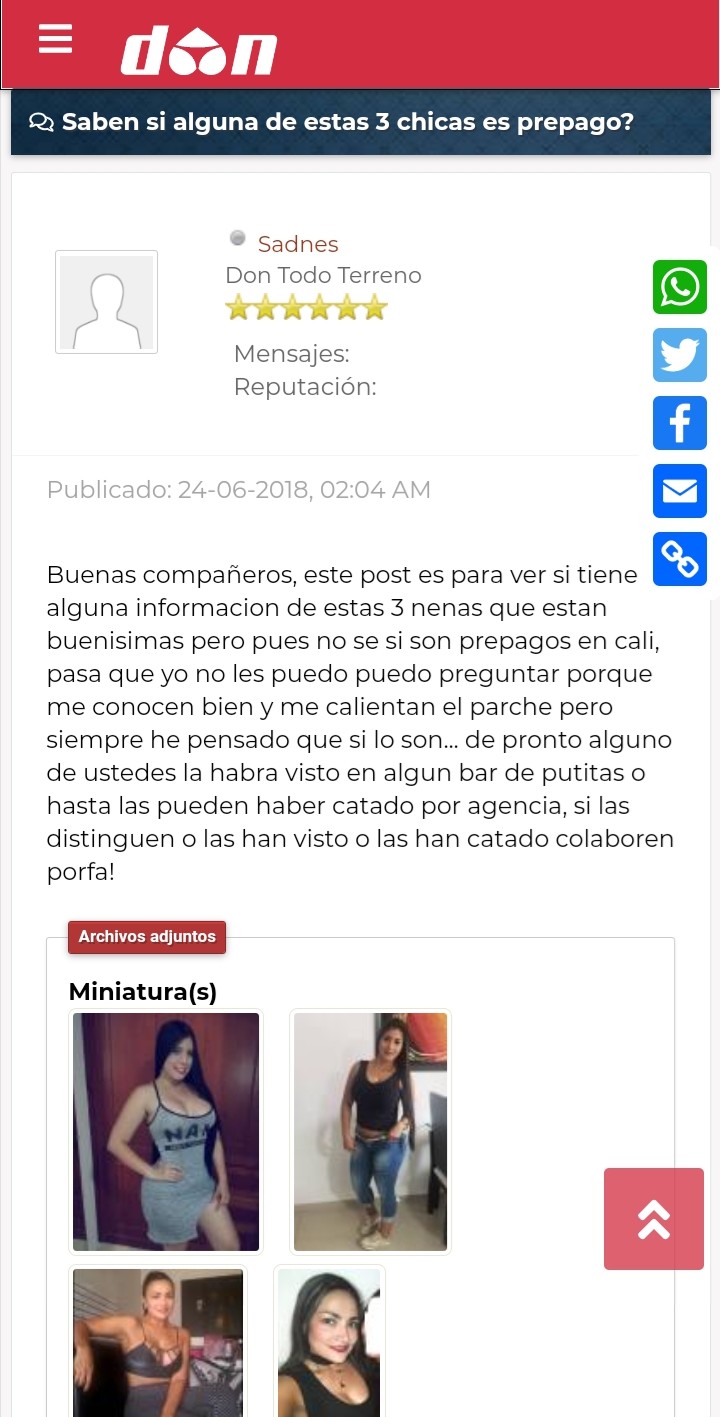This screenshot has width=720, height=1417.
Task: Copy the thread link
Action: point(680,559)
